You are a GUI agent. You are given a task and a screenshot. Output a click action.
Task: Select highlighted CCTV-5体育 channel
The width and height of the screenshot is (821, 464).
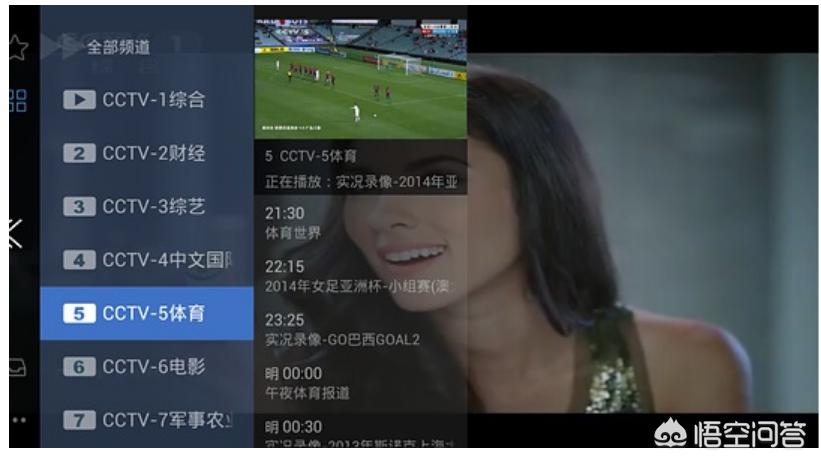(146, 313)
